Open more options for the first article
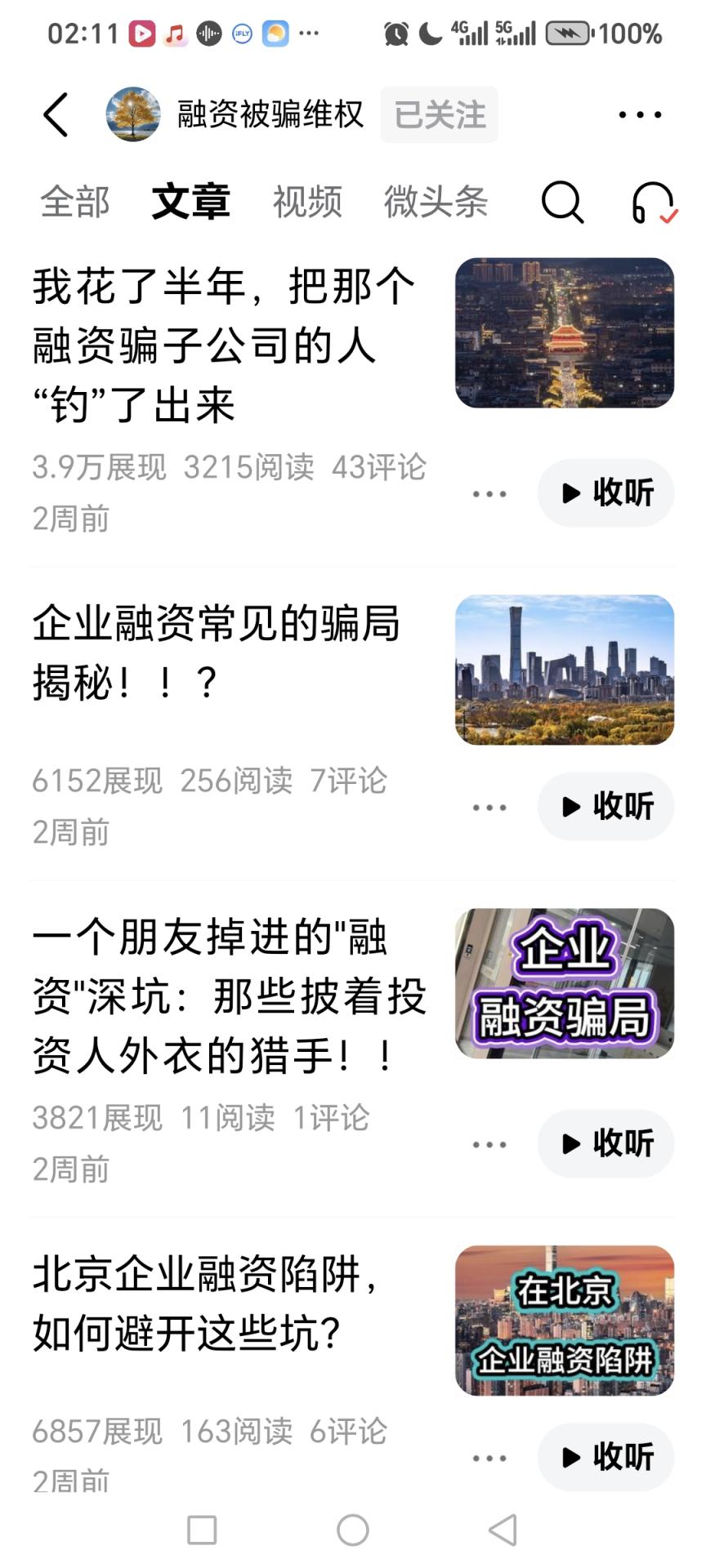The height and width of the screenshot is (1568, 706). 488,493
